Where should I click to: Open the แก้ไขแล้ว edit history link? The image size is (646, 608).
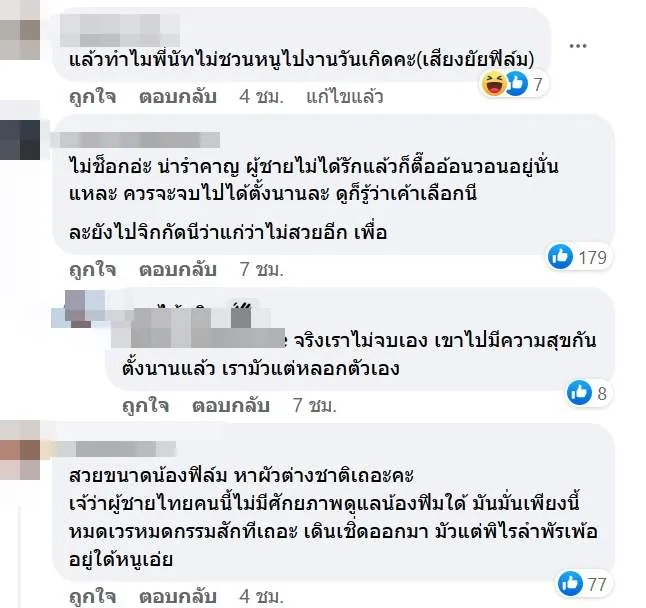334,99
